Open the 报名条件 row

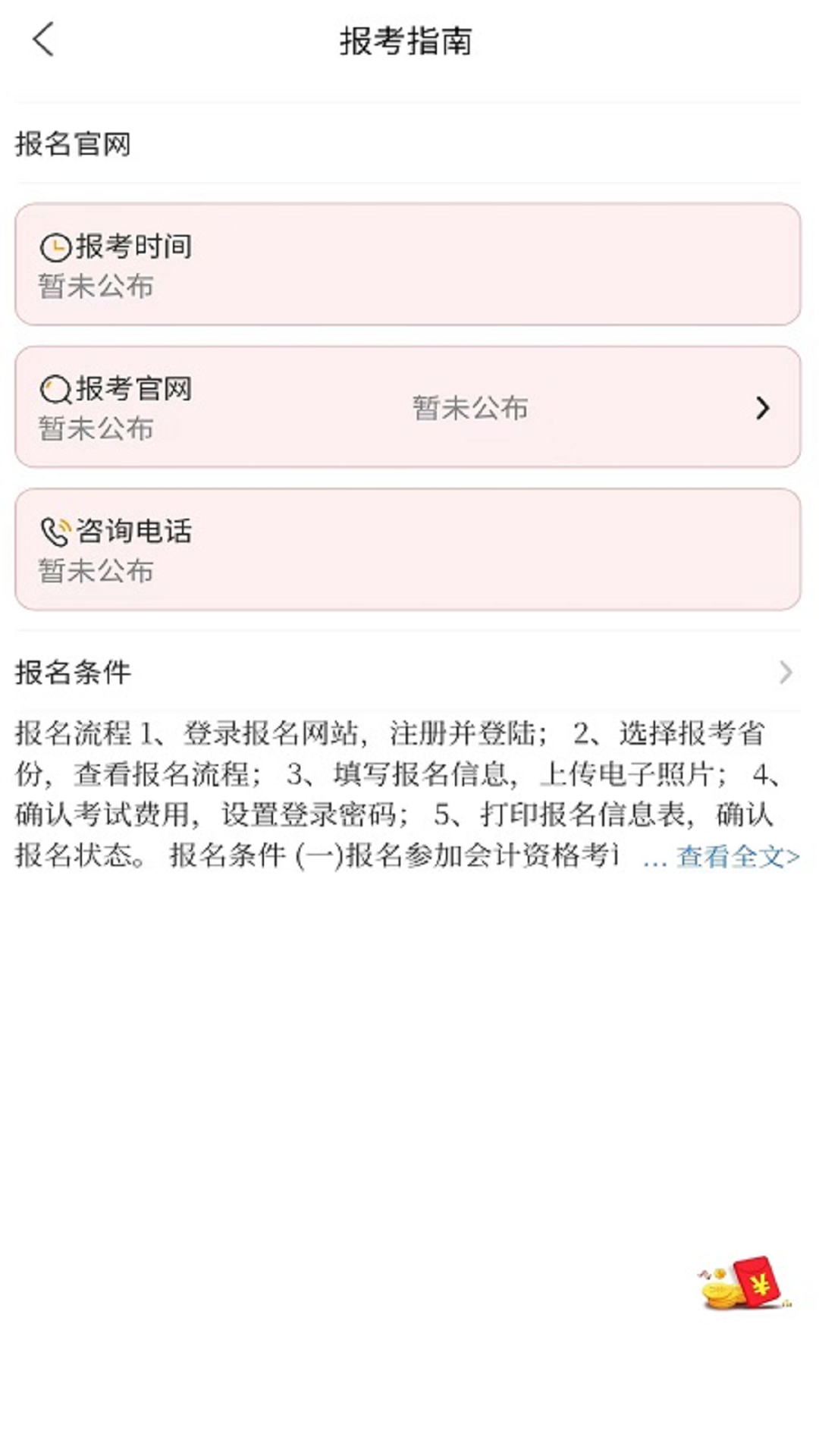408,672
